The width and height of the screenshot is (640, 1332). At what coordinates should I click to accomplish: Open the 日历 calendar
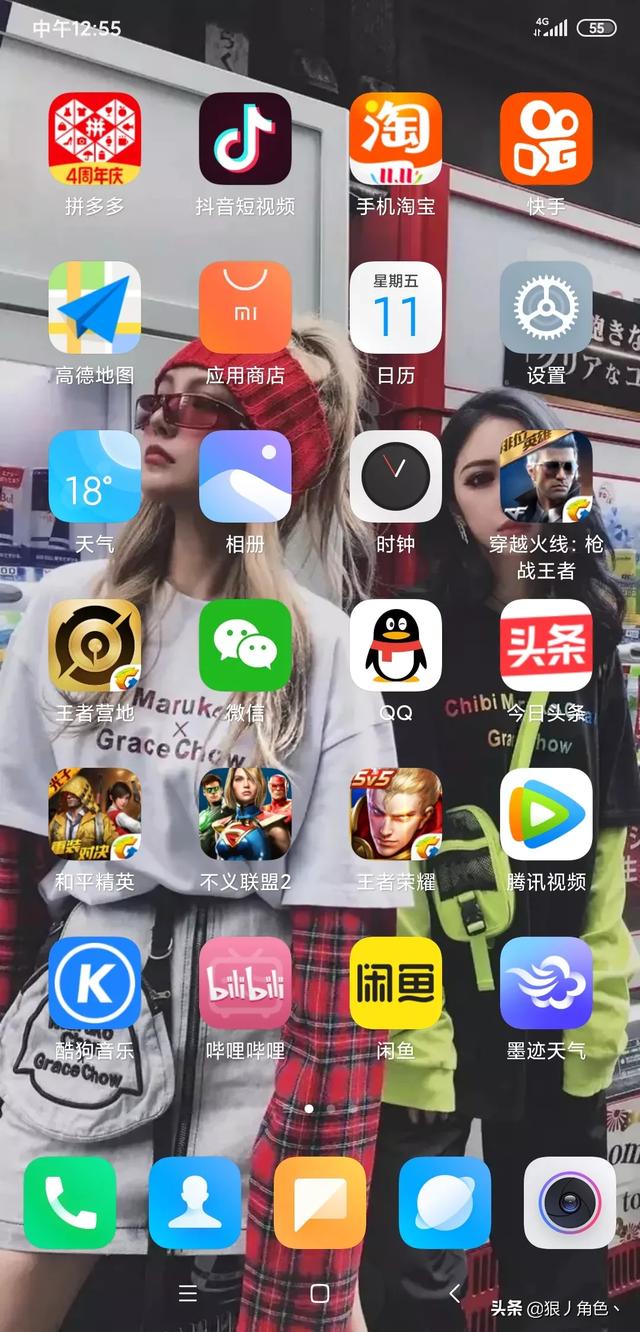coord(395,308)
